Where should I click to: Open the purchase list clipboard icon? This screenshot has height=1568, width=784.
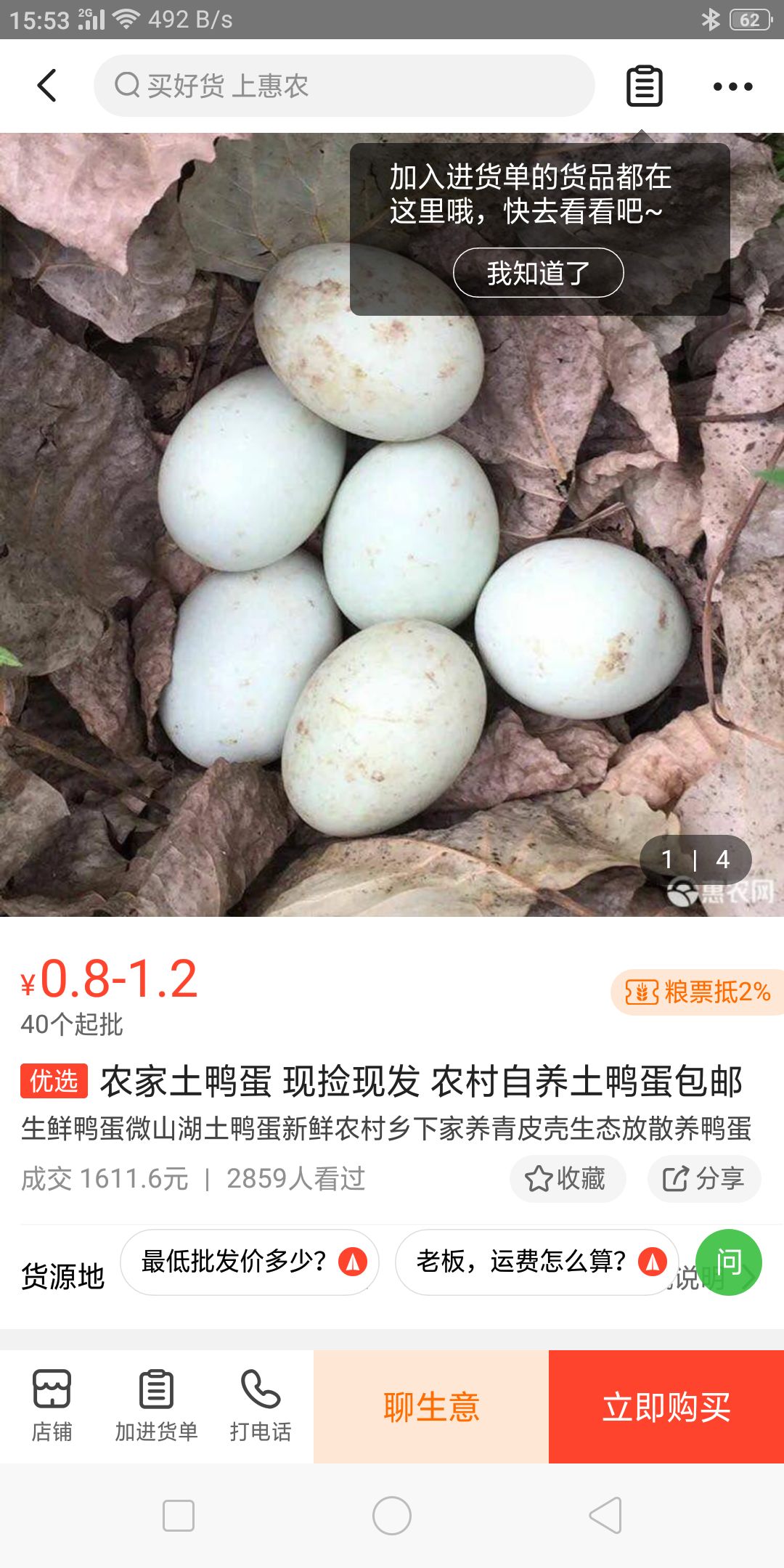pos(644,86)
